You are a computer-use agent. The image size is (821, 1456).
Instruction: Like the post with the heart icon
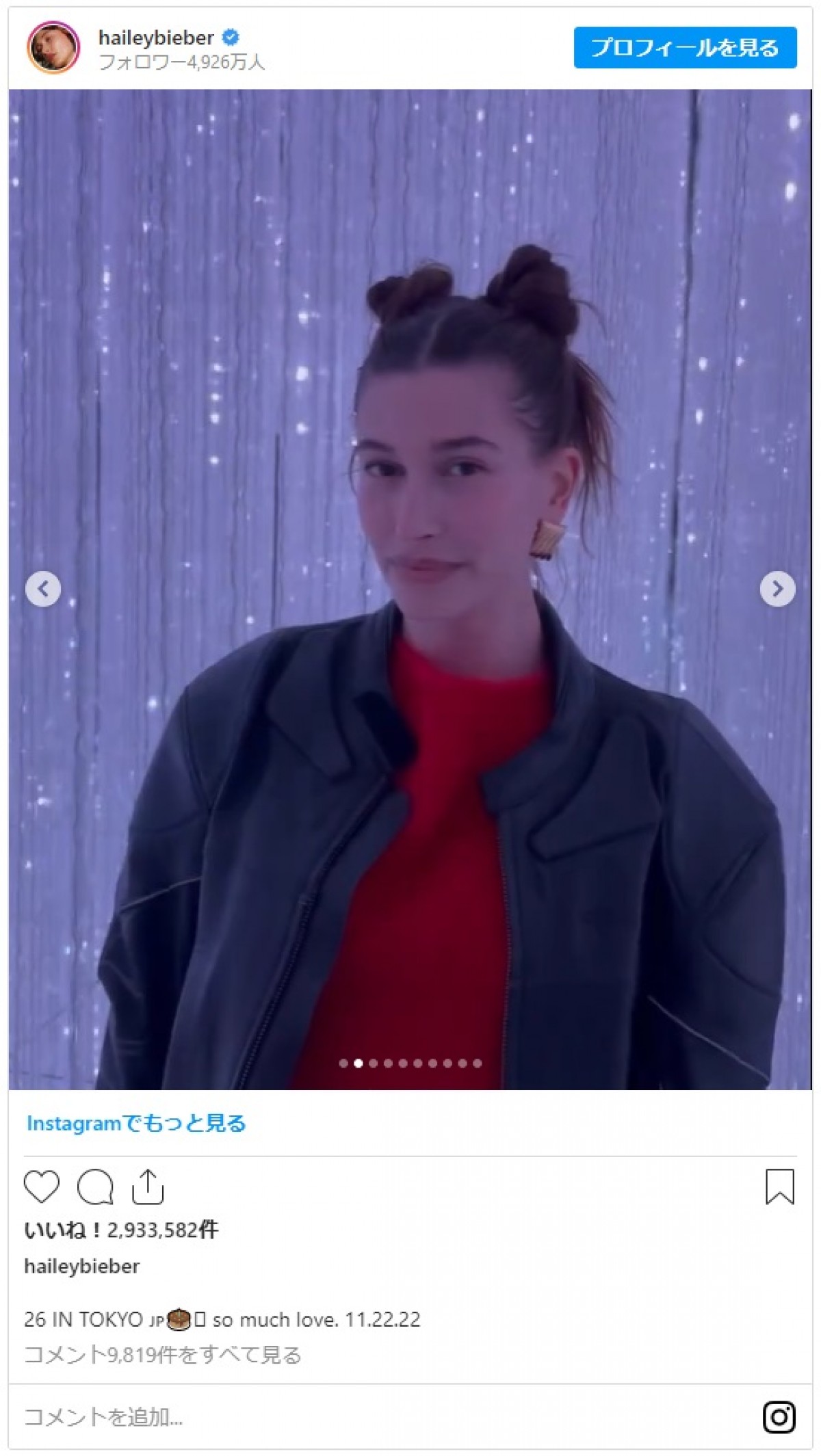42,1187
